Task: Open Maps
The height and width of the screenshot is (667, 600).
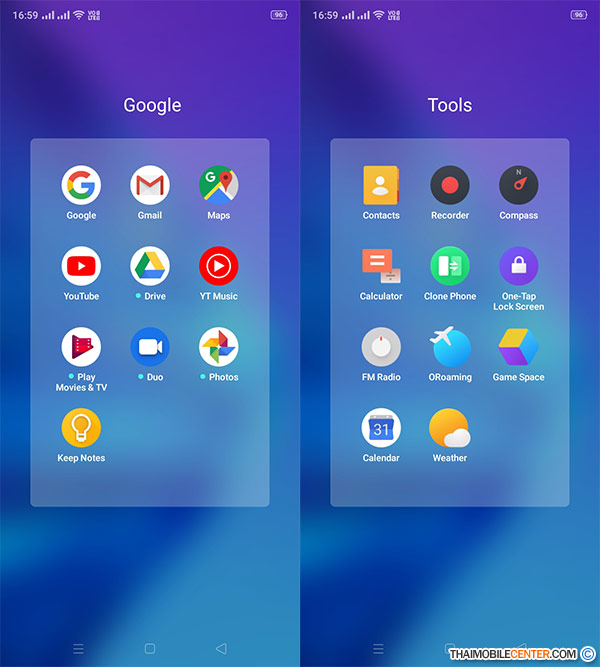Action: pos(218,186)
